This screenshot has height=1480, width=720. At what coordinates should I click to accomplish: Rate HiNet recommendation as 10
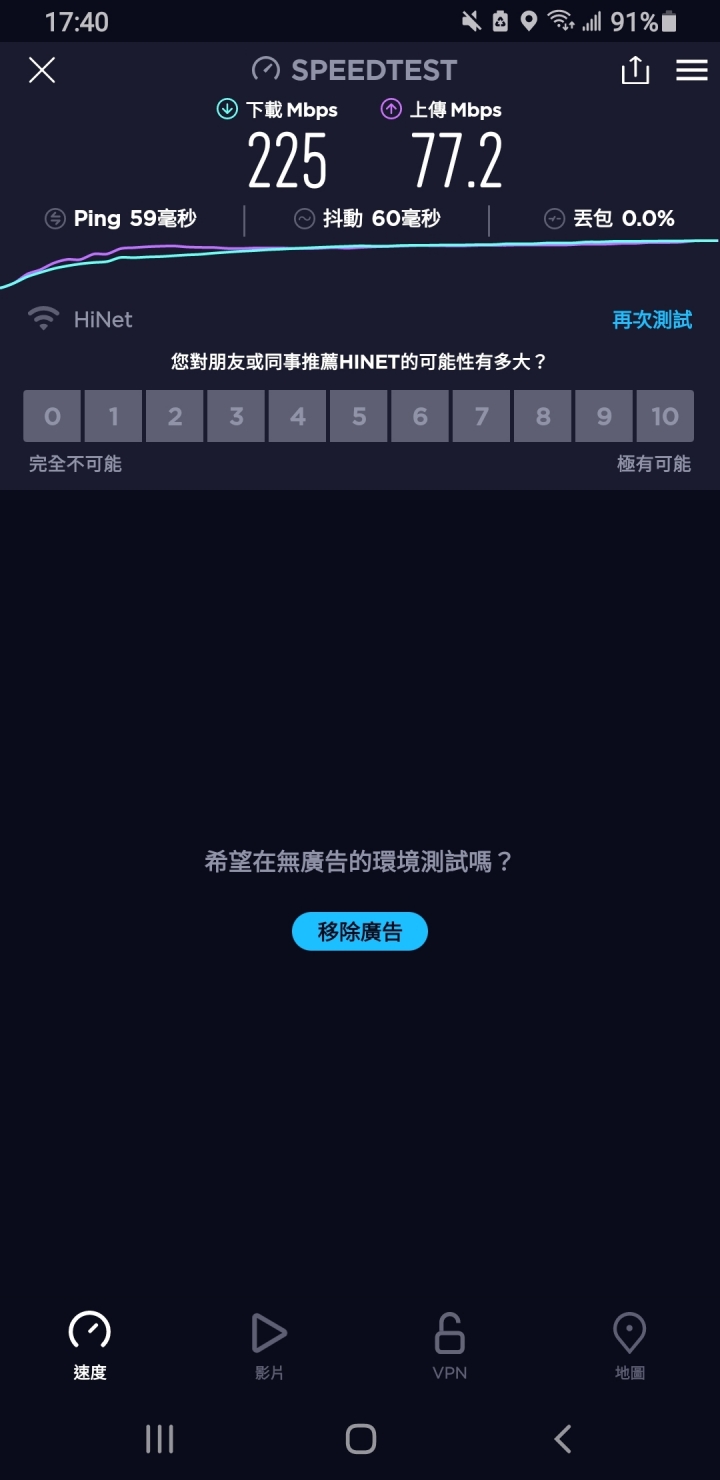pos(665,416)
